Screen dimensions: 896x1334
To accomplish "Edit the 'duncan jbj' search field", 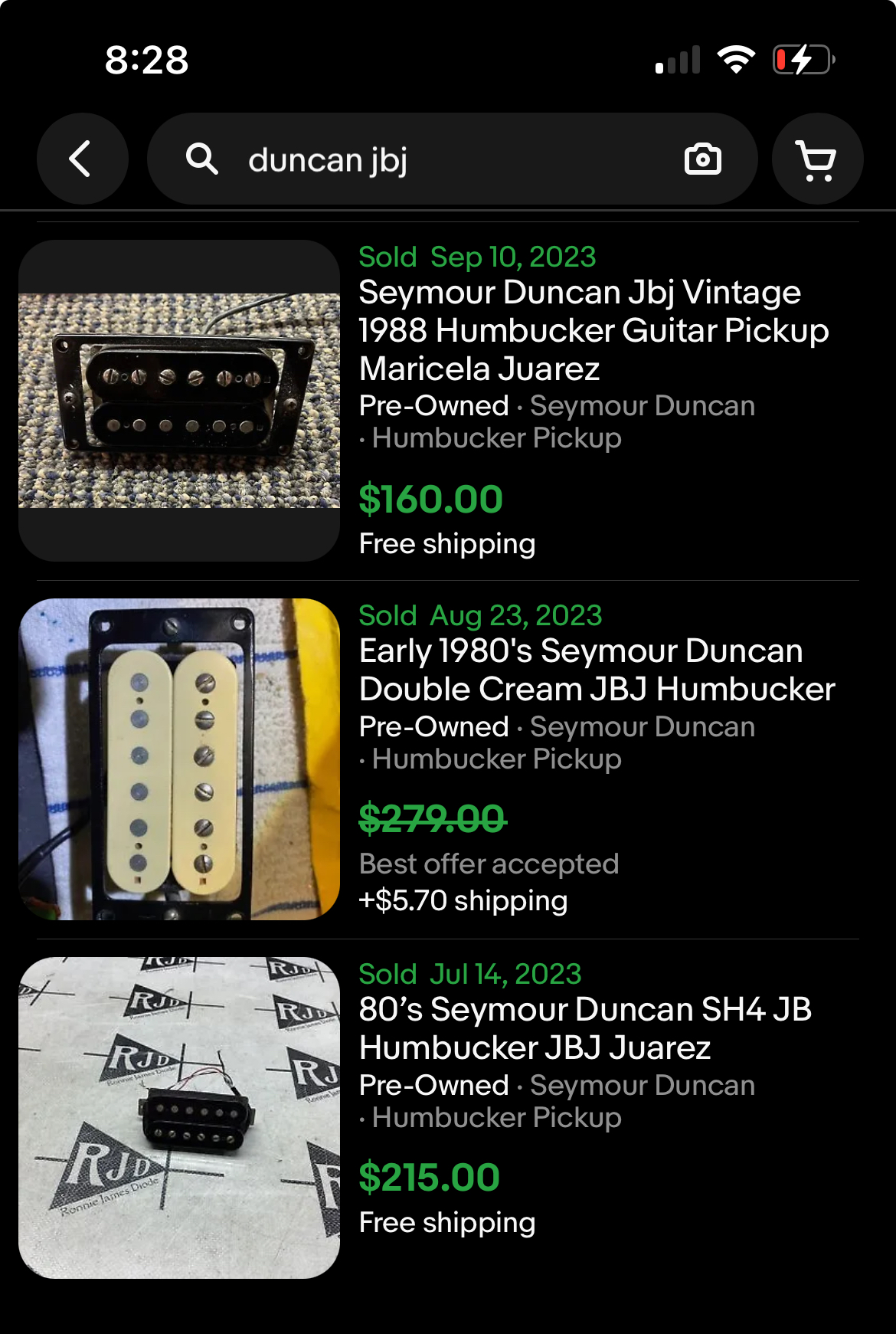I will click(429, 160).
